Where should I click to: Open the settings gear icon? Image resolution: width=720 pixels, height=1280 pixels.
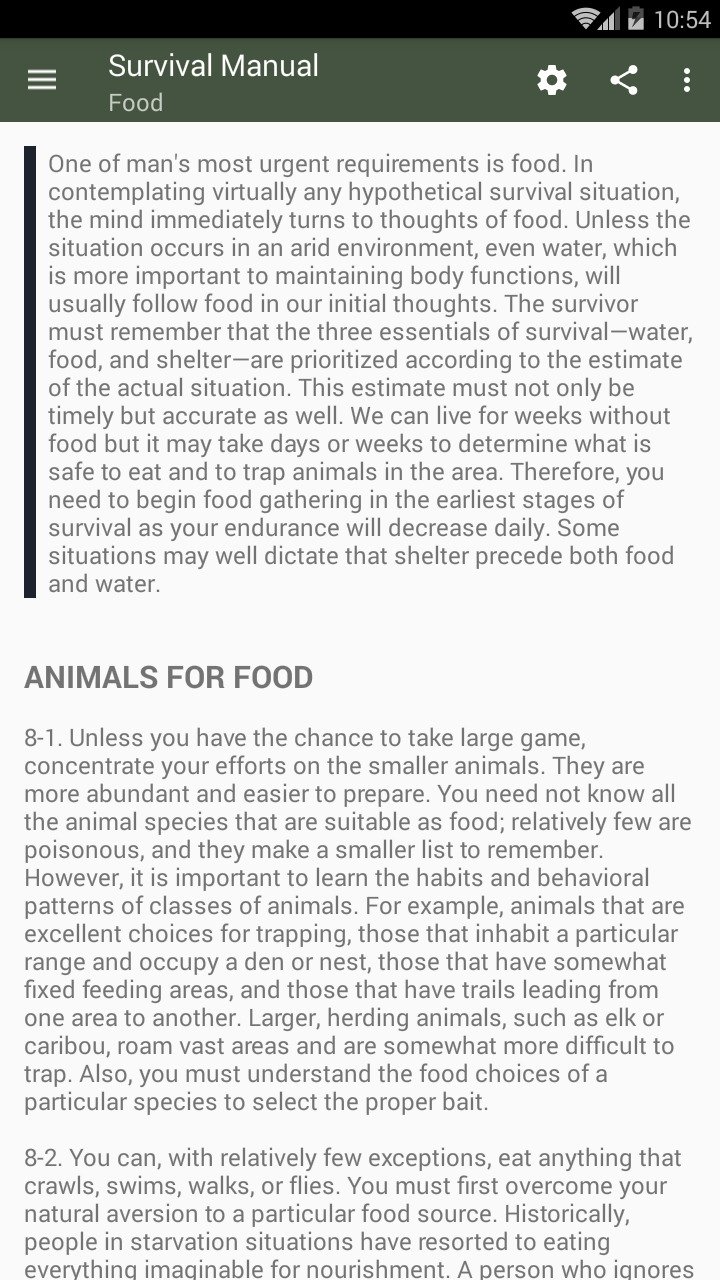[552, 80]
